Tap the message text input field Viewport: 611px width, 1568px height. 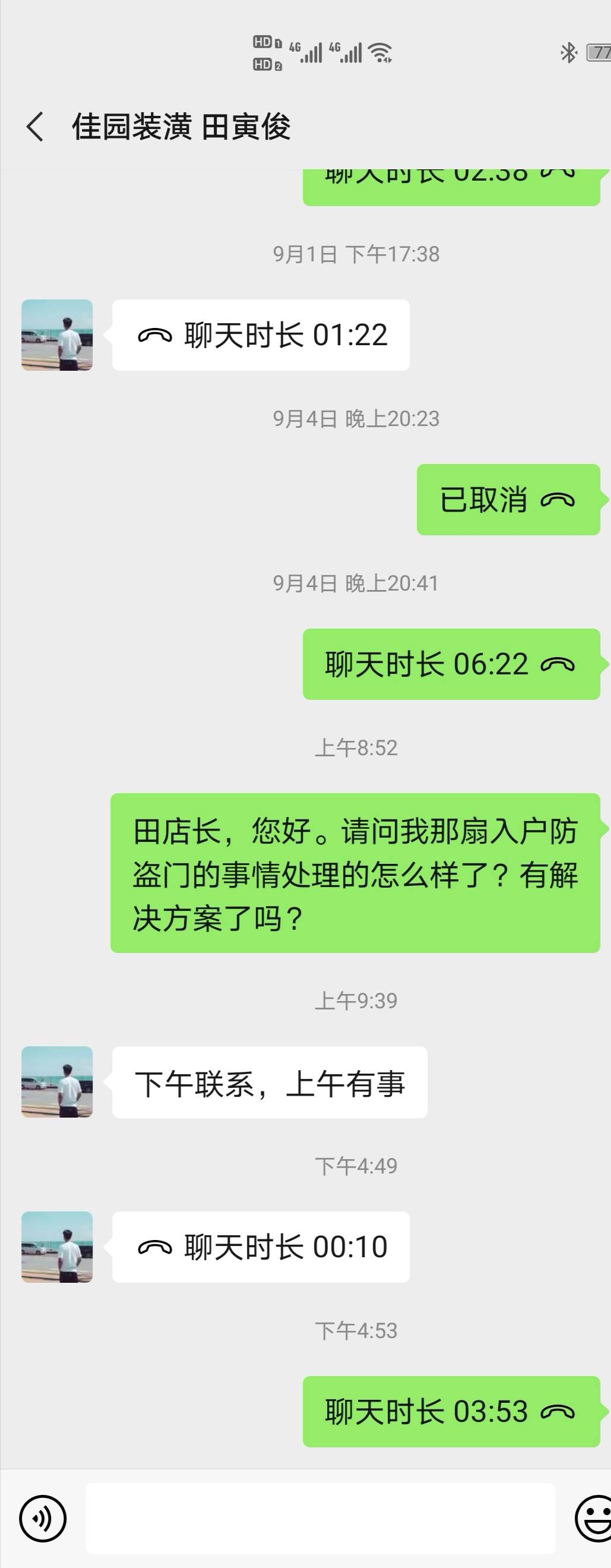(x=320, y=1518)
